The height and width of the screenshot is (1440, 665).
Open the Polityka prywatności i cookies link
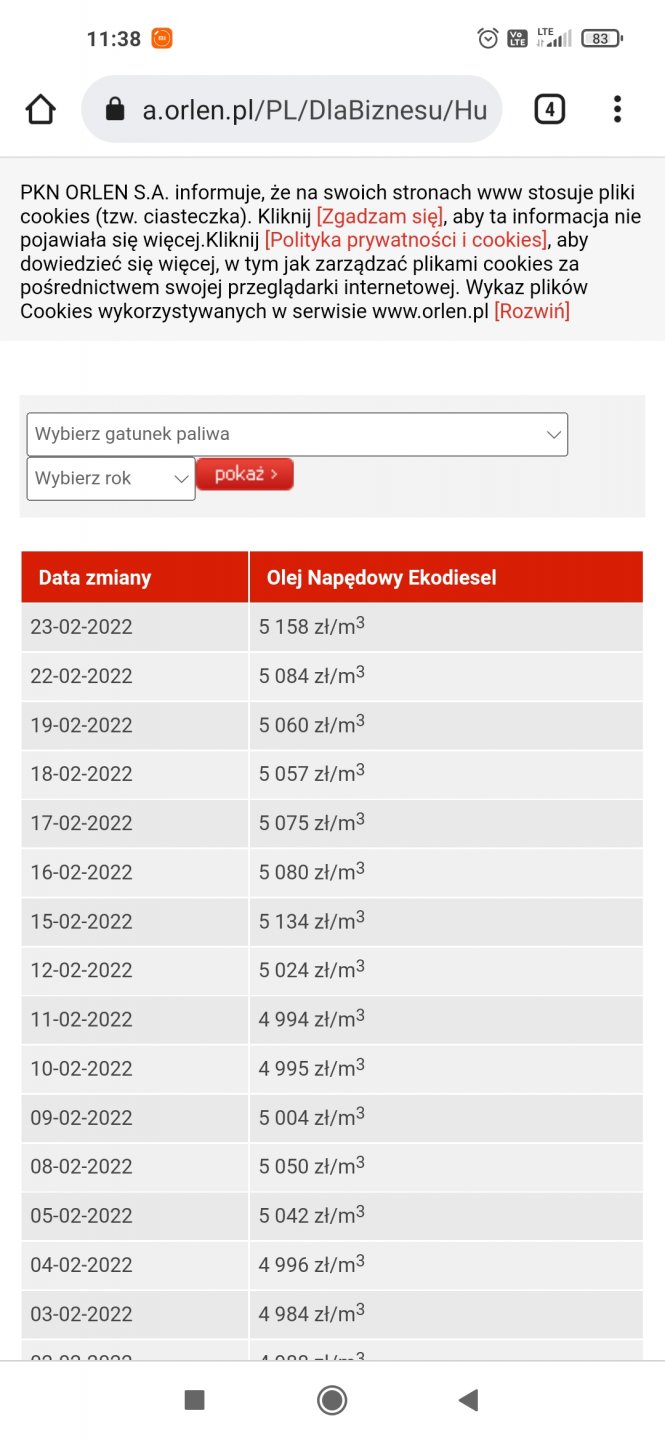point(406,240)
